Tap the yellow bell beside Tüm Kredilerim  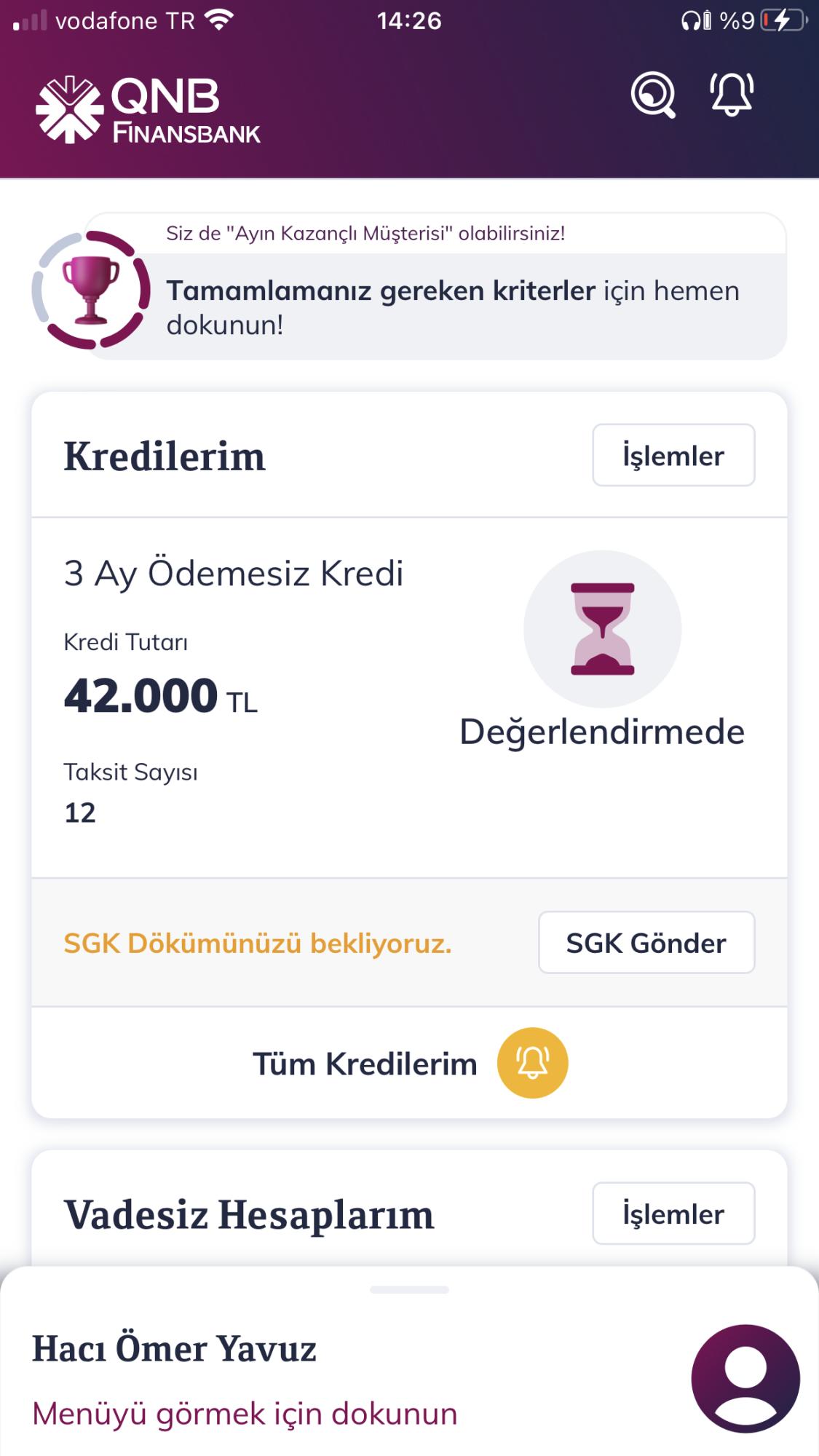(532, 1062)
